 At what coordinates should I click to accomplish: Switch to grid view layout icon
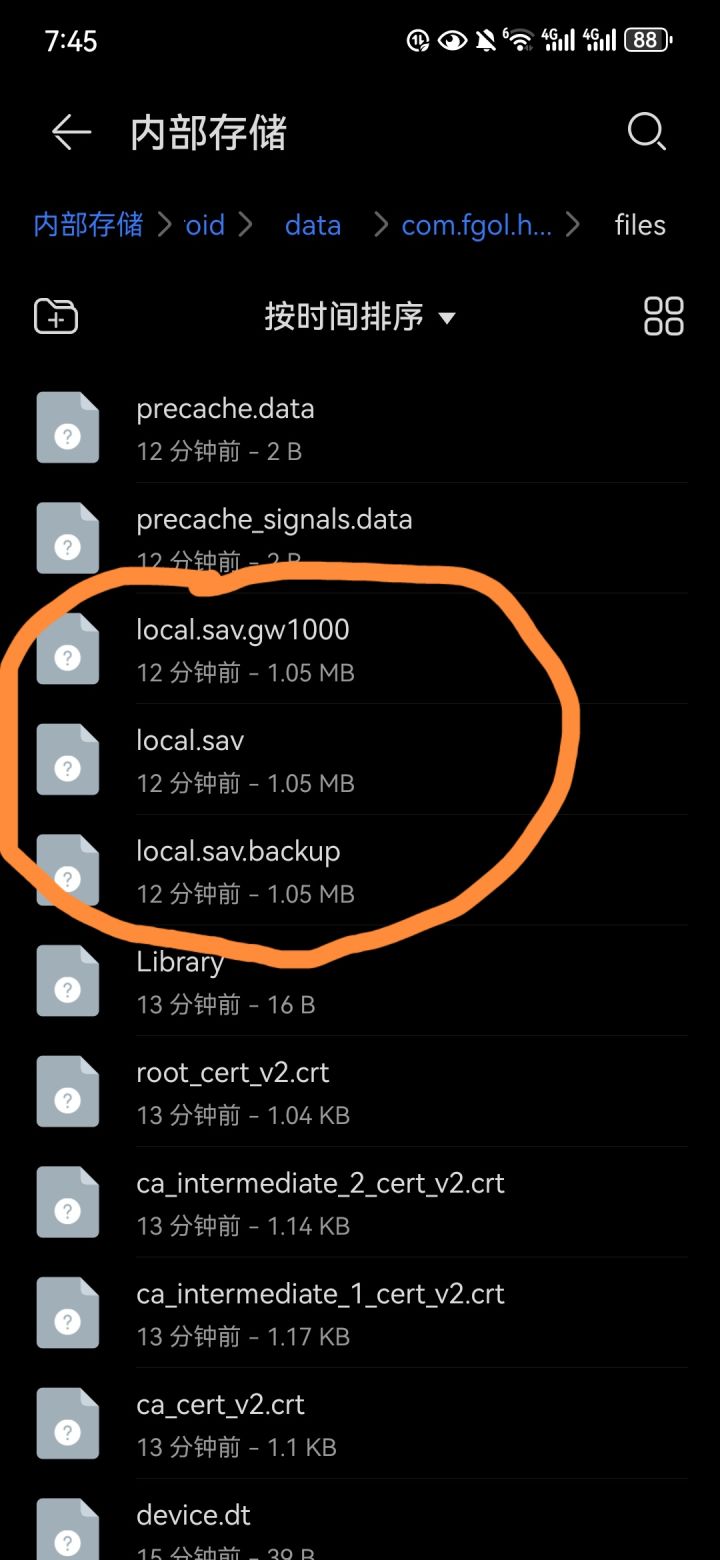pos(663,316)
